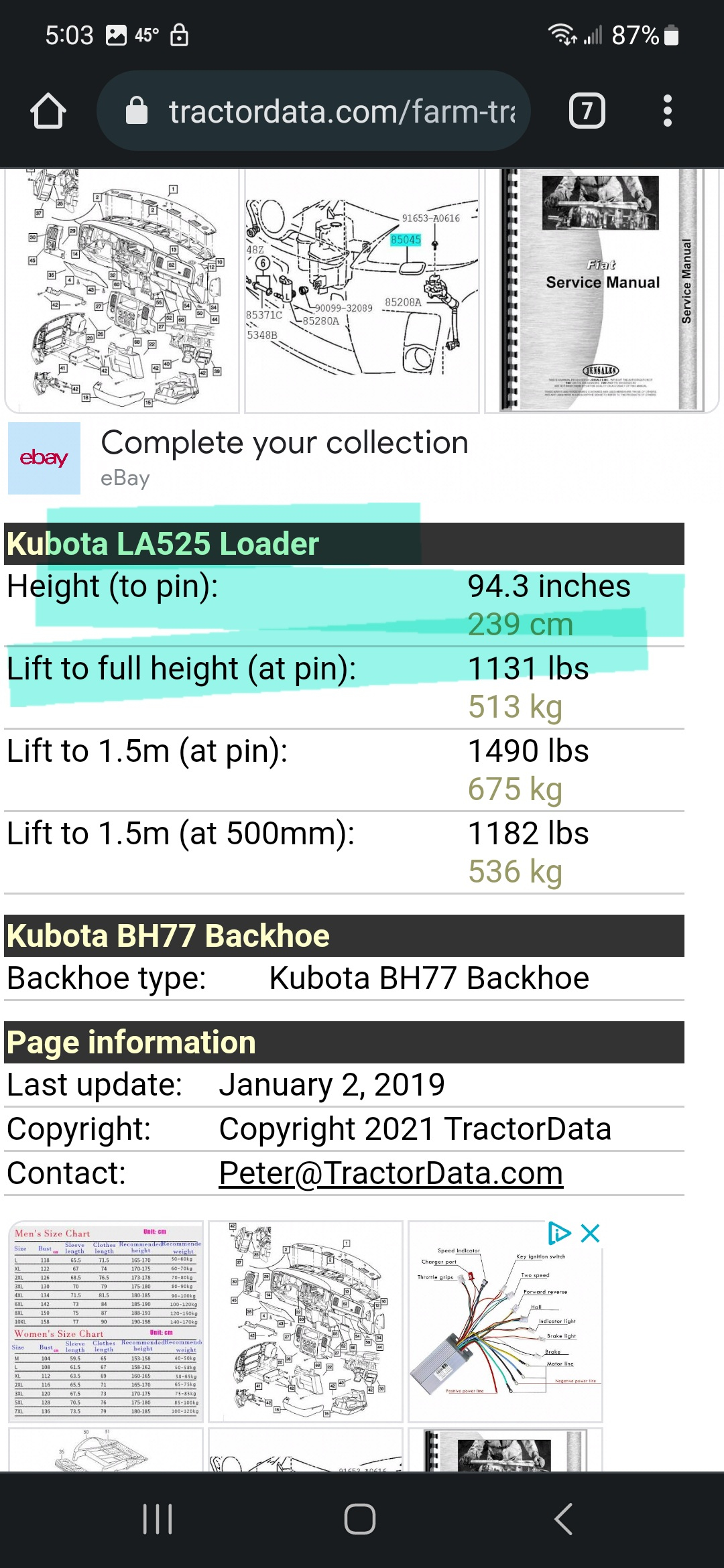Image resolution: width=724 pixels, height=1568 pixels.
Task: Open the 85045 parts diagram ad tile
Action: [x=362, y=290]
